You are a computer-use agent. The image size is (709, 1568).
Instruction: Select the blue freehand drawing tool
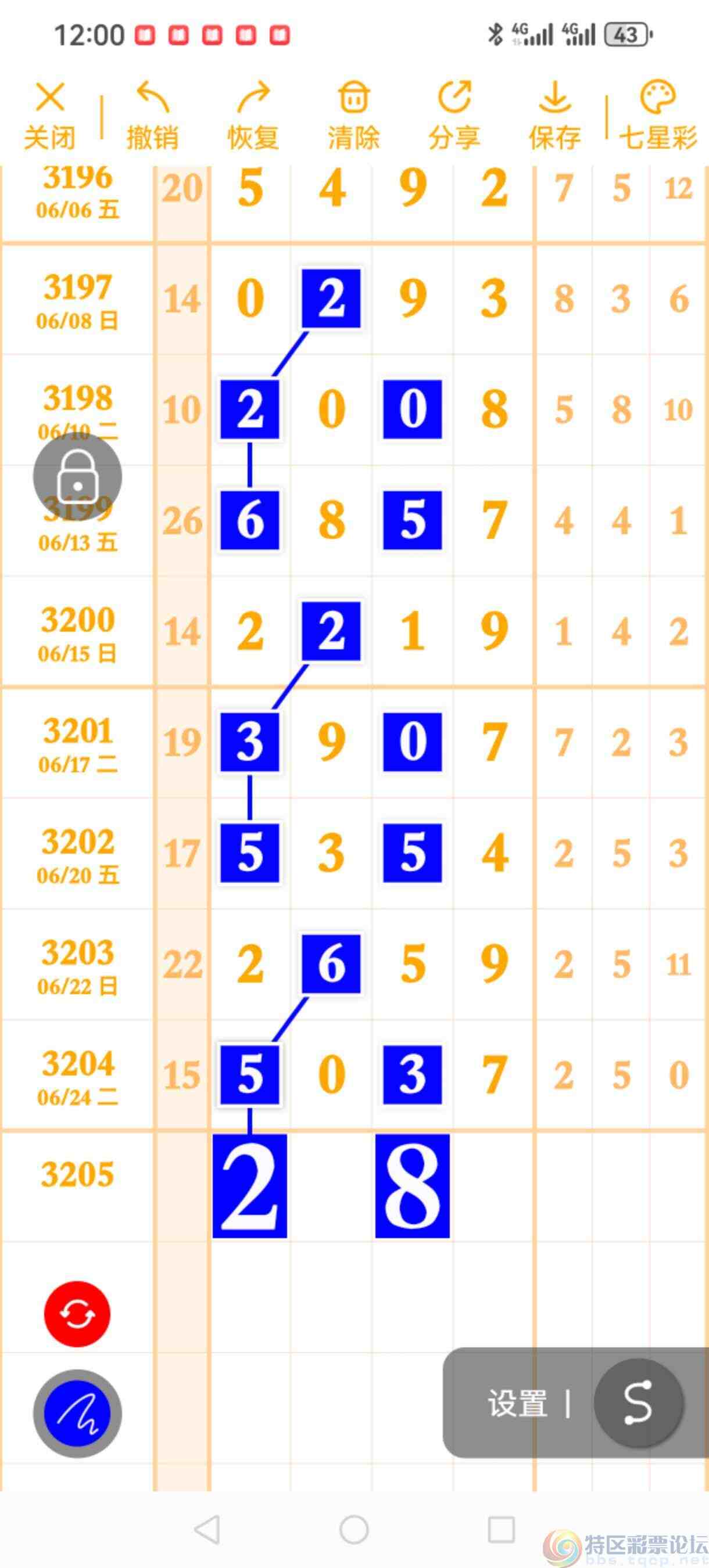coord(77,1414)
